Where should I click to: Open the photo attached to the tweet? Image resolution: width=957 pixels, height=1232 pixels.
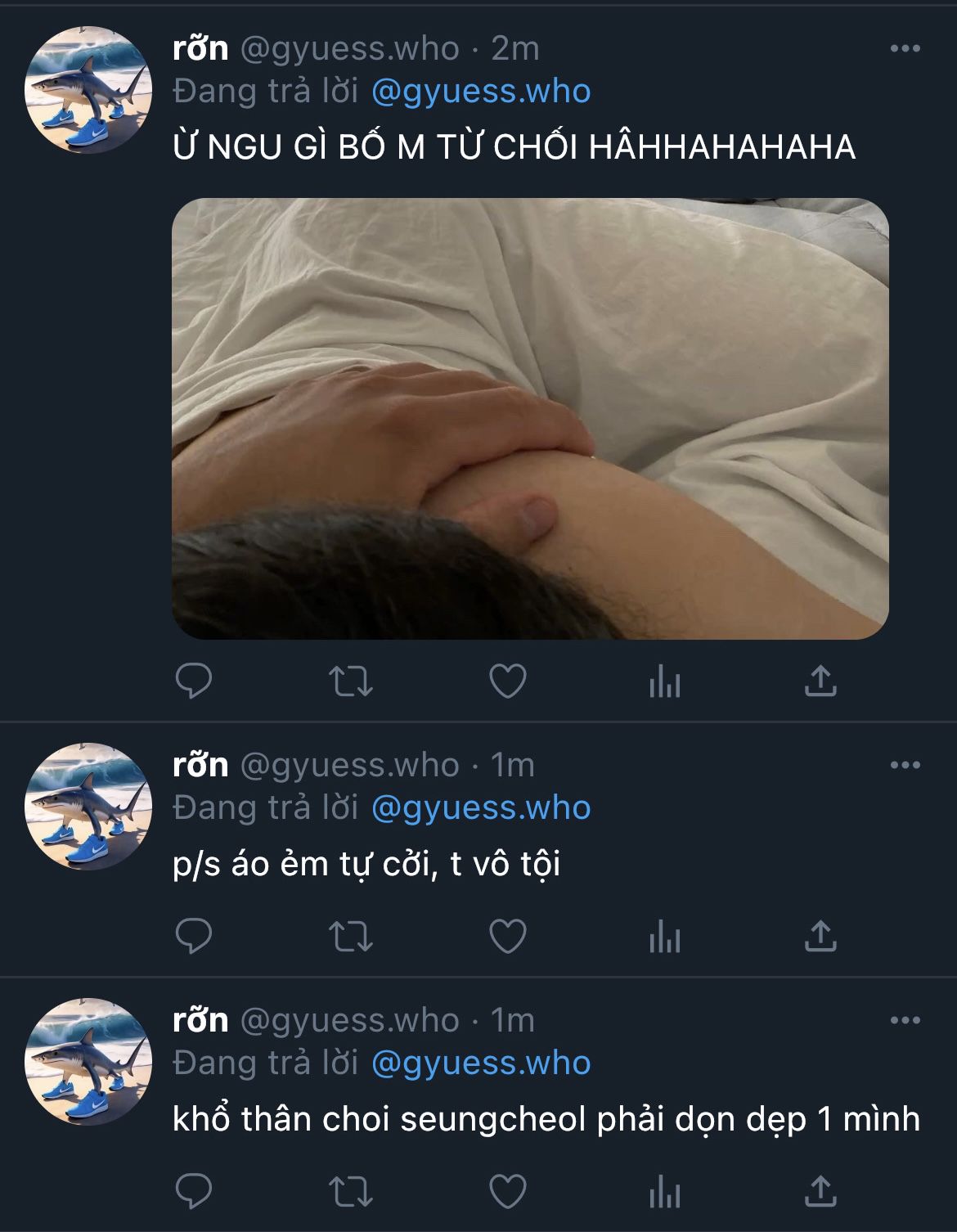coord(530,418)
